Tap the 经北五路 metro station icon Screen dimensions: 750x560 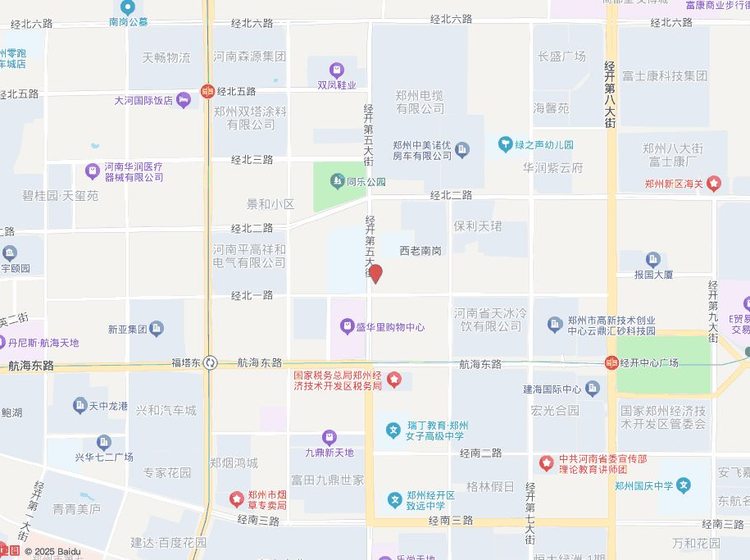208,91
